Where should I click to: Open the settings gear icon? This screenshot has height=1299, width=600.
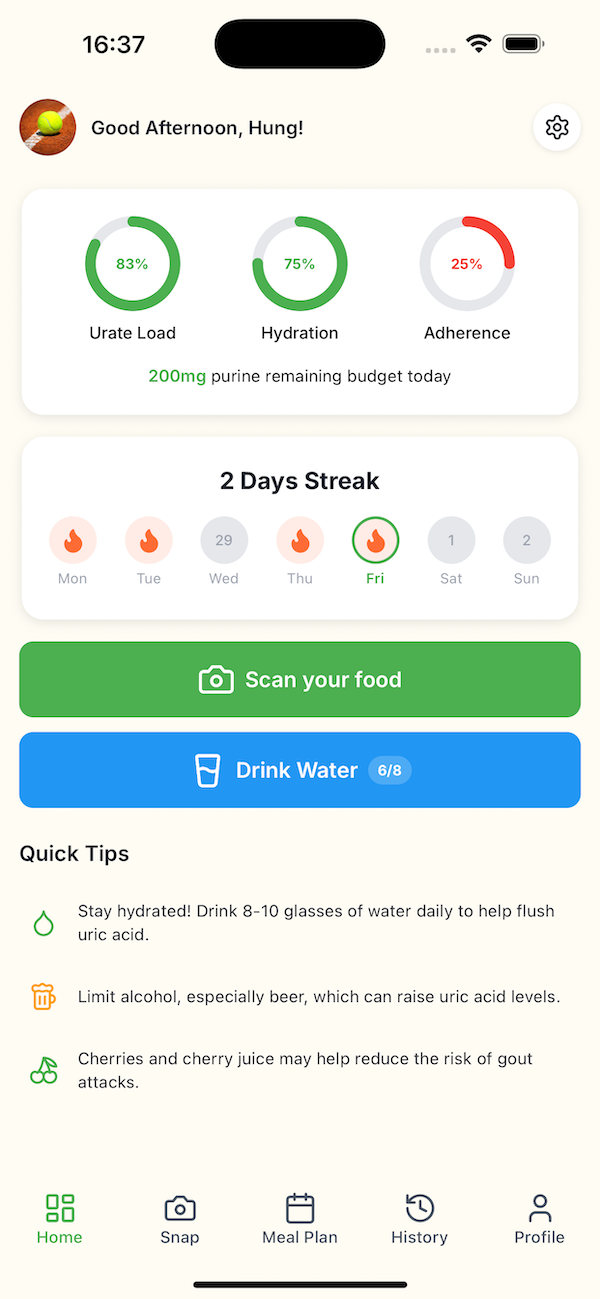[x=557, y=127]
